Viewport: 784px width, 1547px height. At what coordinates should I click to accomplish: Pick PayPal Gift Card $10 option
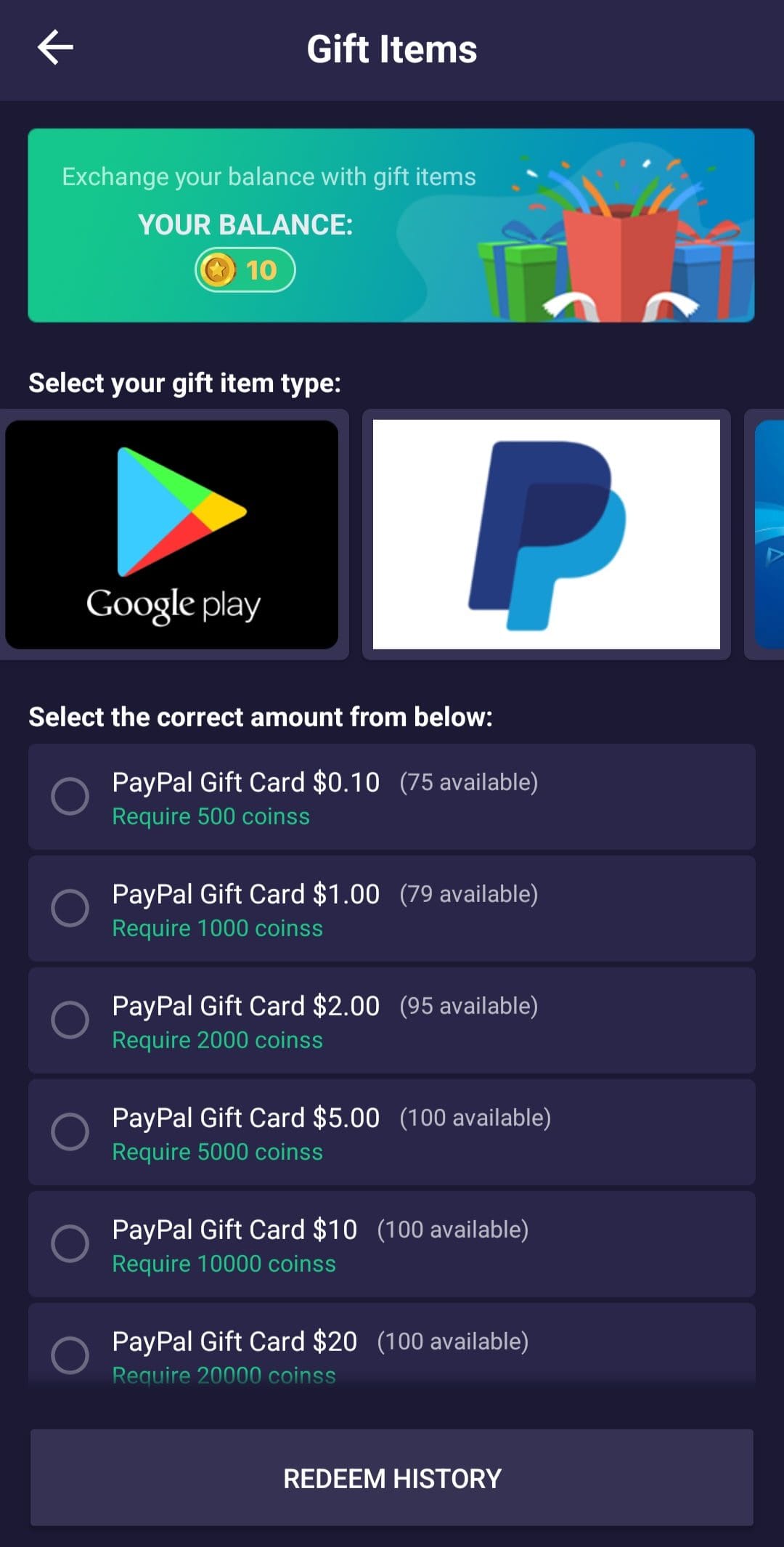(x=391, y=1244)
